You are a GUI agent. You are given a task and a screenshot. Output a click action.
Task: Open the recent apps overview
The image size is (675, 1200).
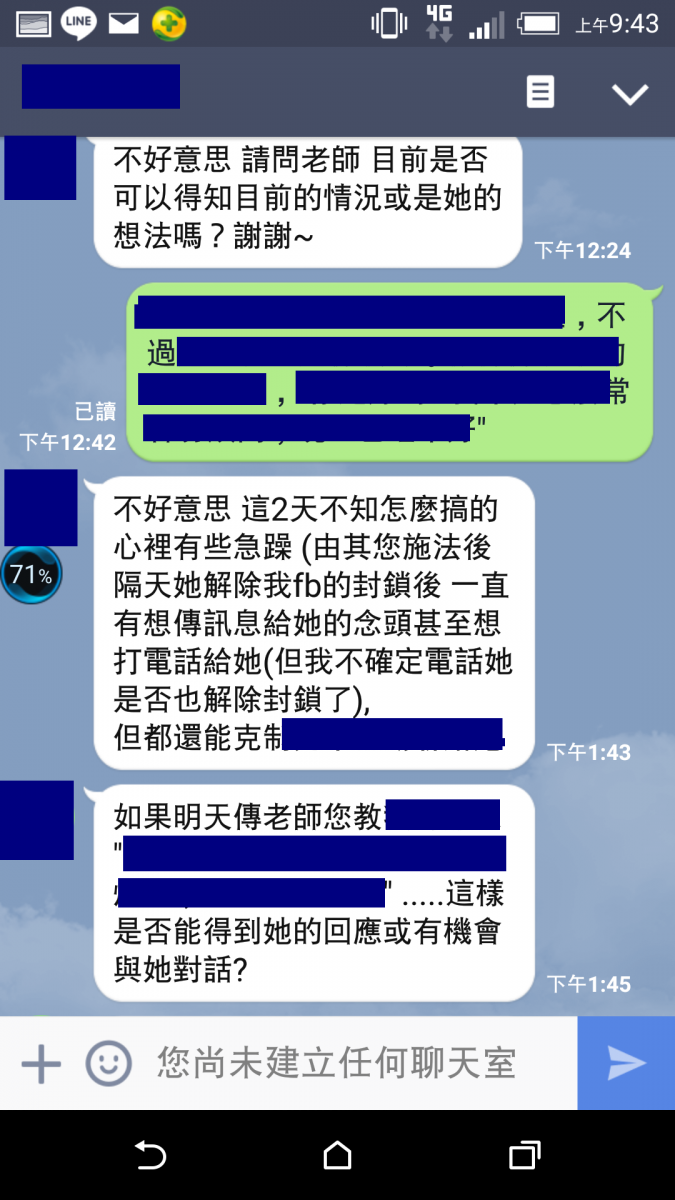click(524, 1156)
